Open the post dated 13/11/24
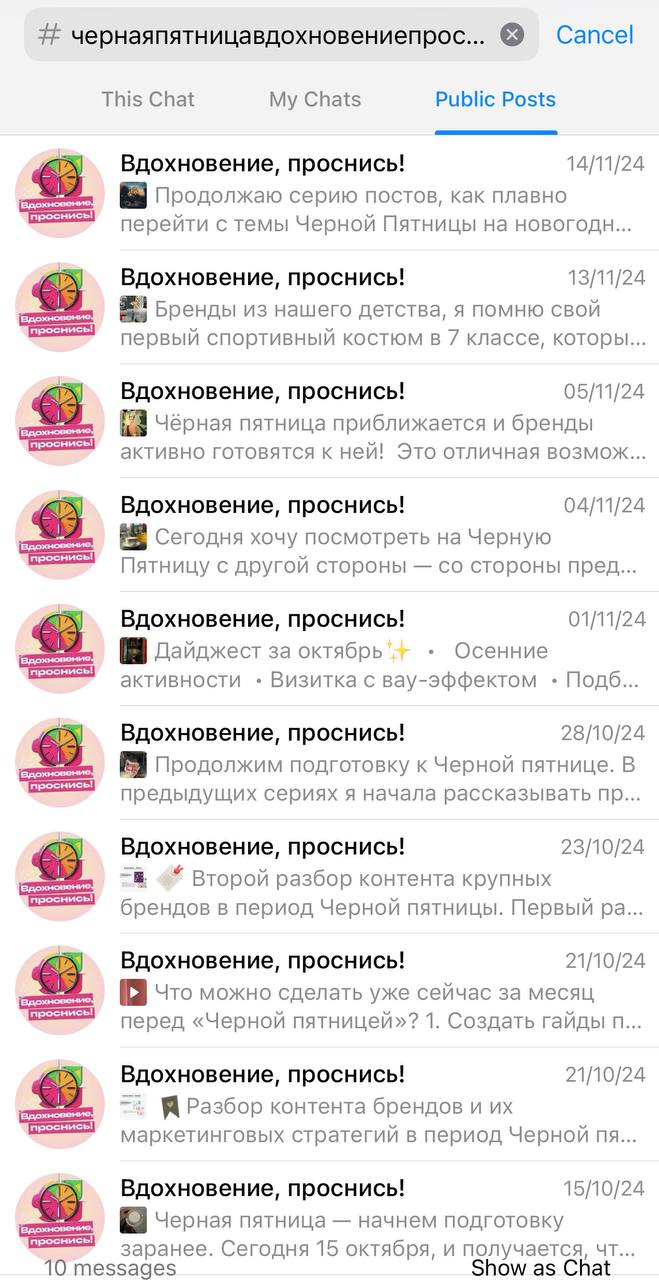The image size is (659, 1280). [380, 307]
